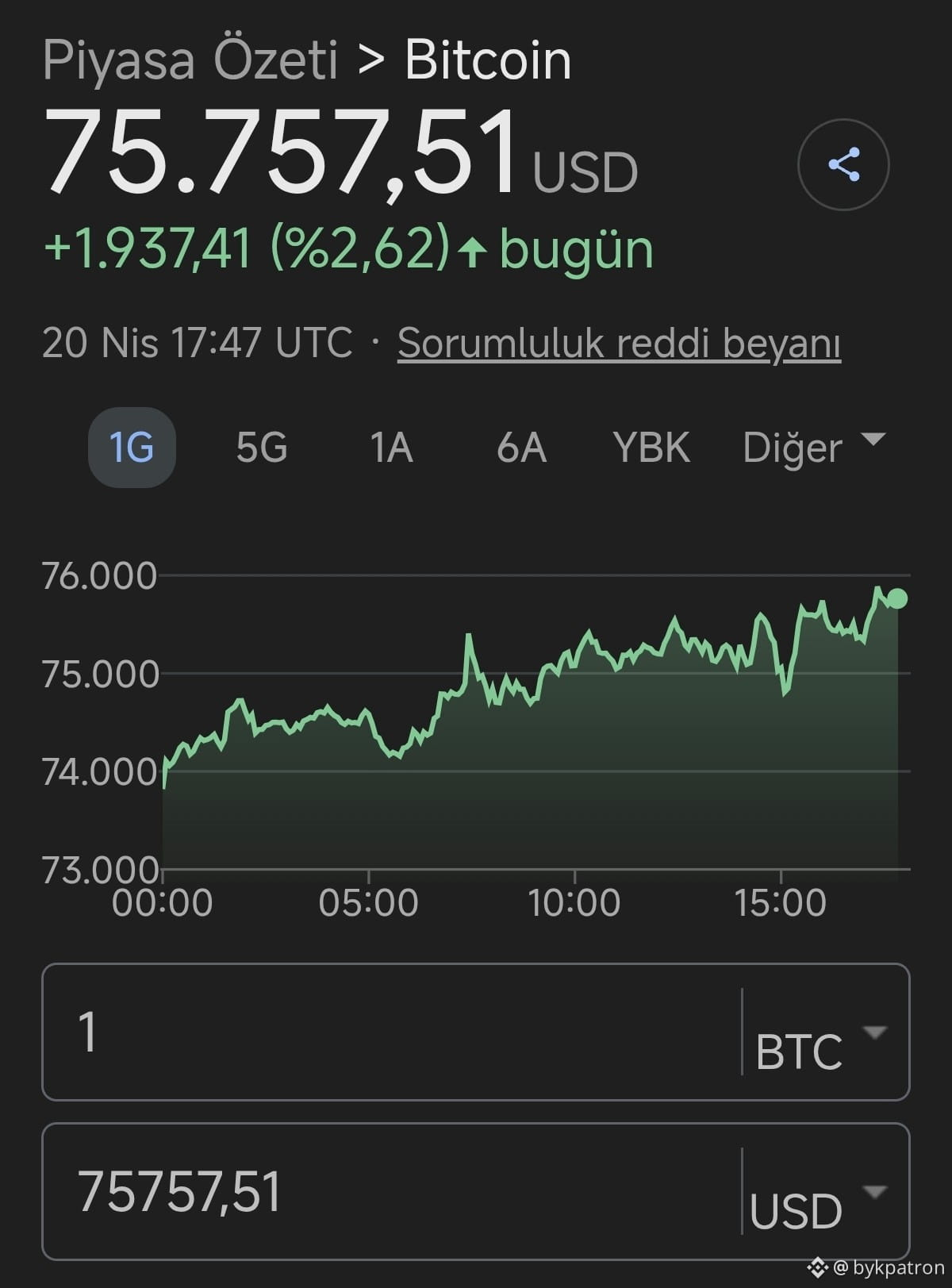
Task: Show the 6A chart range
Action: [x=521, y=447]
